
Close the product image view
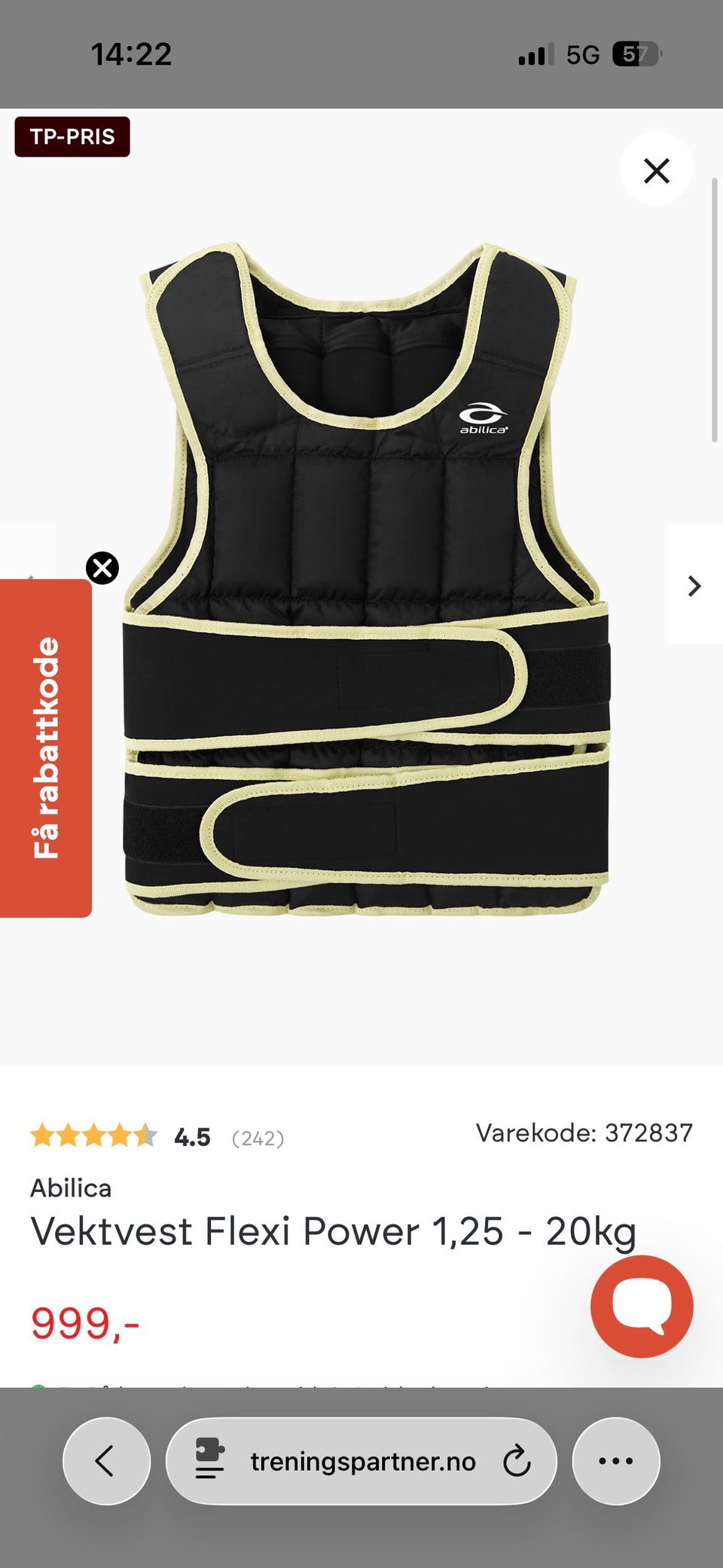coord(656,170)
